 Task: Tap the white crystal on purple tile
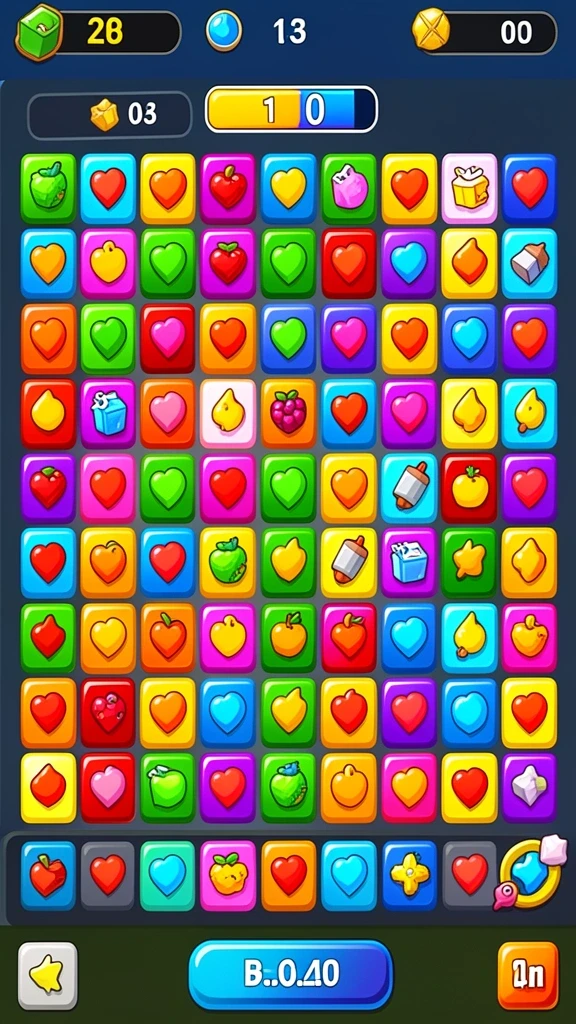pos(529,788)
